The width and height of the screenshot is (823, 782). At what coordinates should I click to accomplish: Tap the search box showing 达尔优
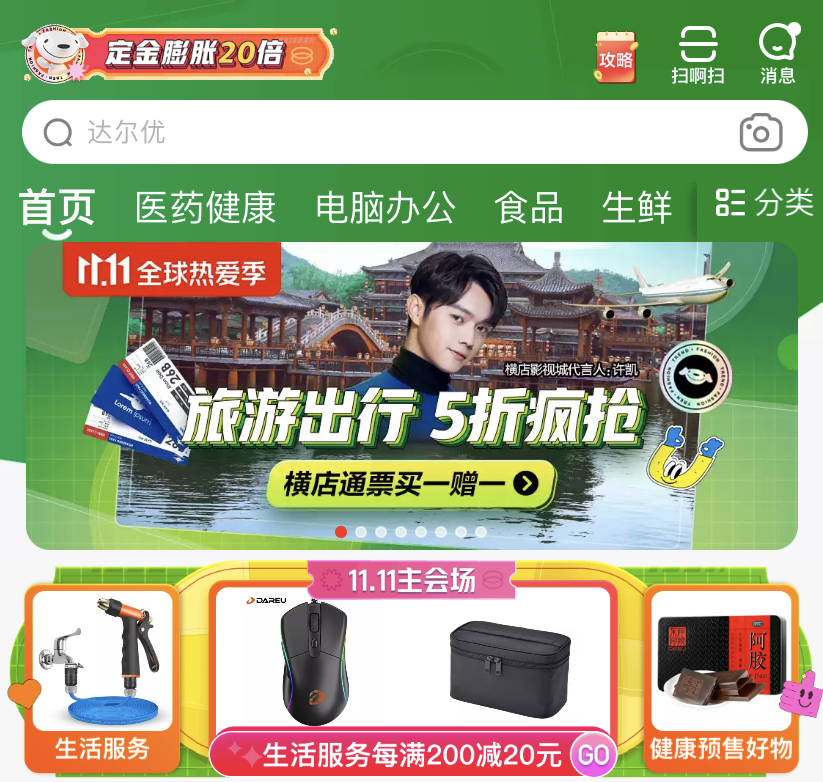[380, 132]
